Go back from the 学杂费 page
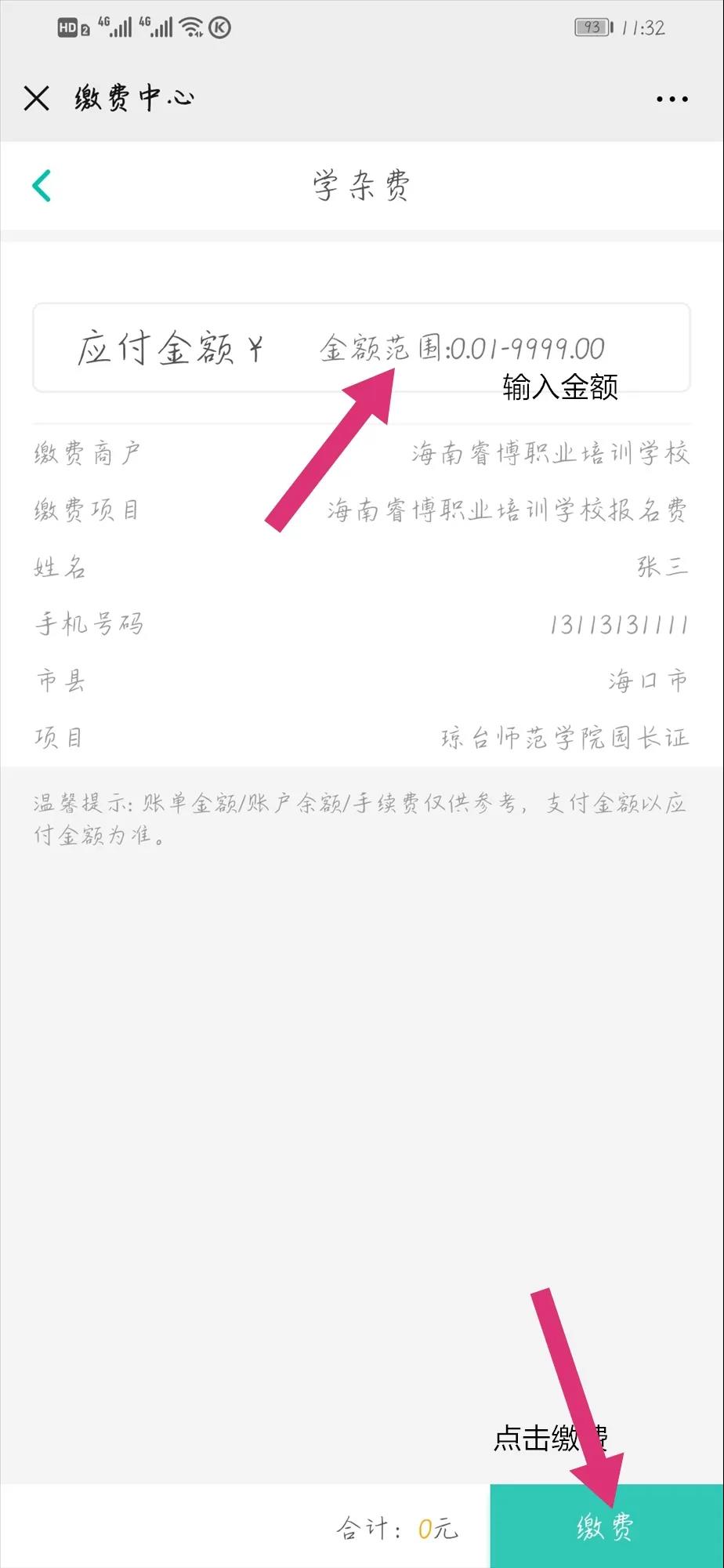The height and width of the screenshot is (1568, 724). point(42,186)
